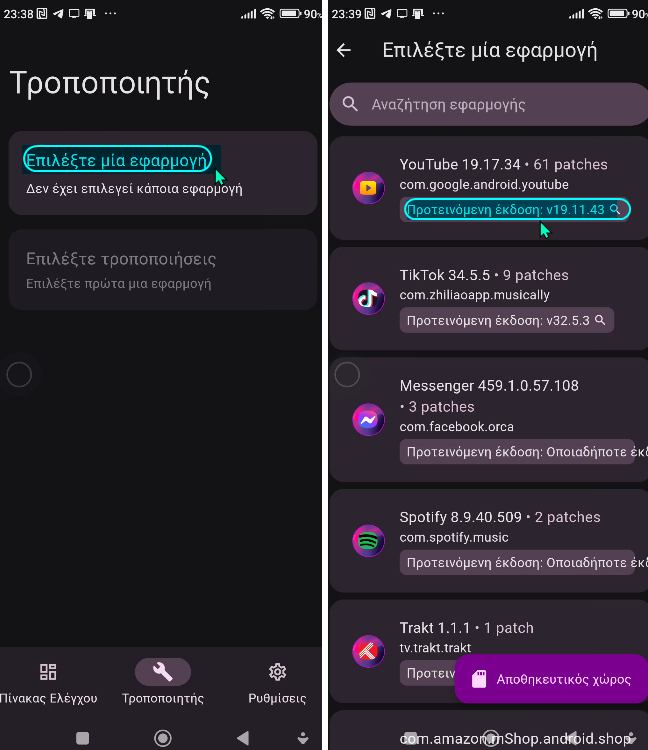Choose the Trakt 1.1.1 app
This screenshot has width=648, height=750.
(x=420, y=640)
